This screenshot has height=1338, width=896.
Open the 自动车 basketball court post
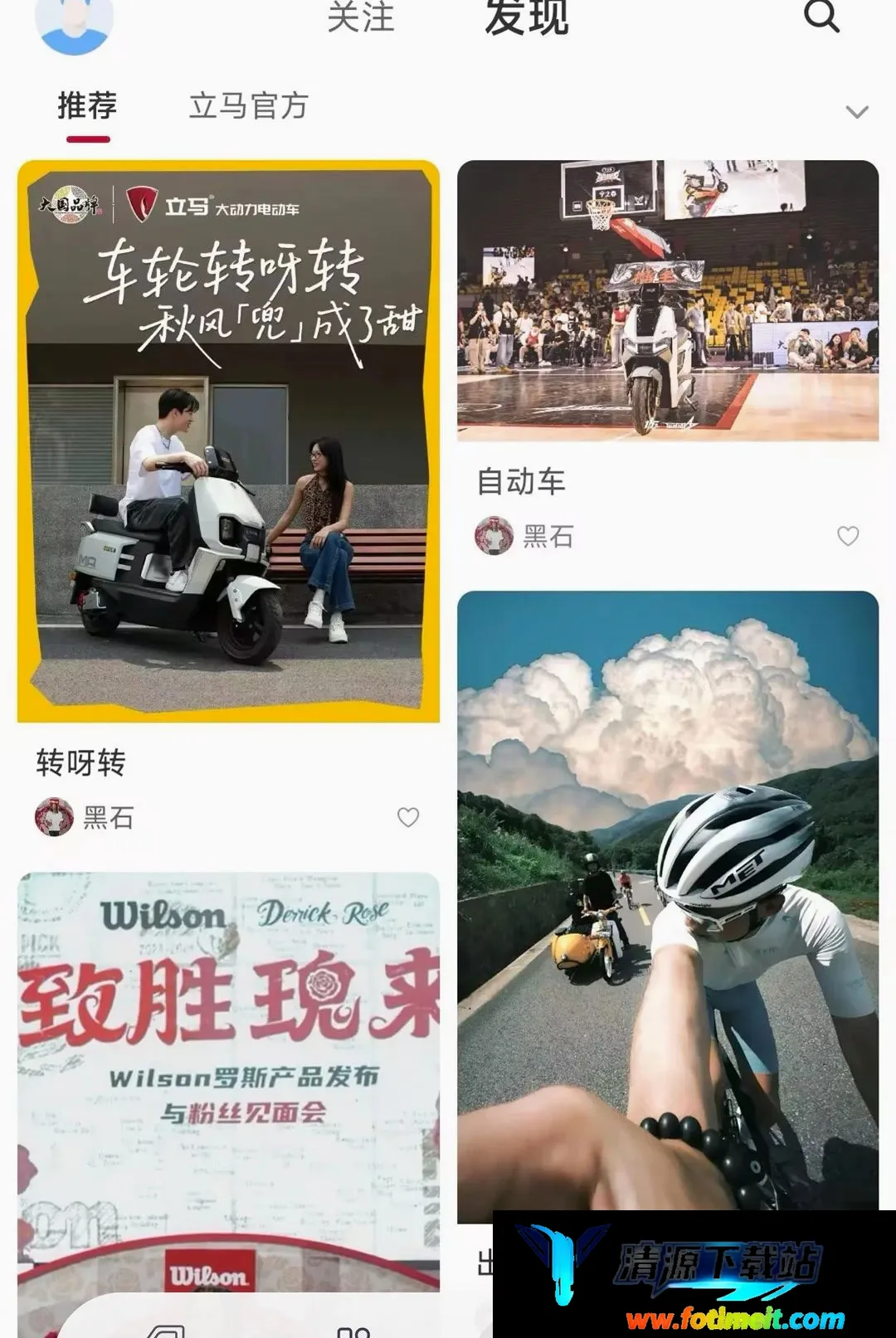coord(668,300)
